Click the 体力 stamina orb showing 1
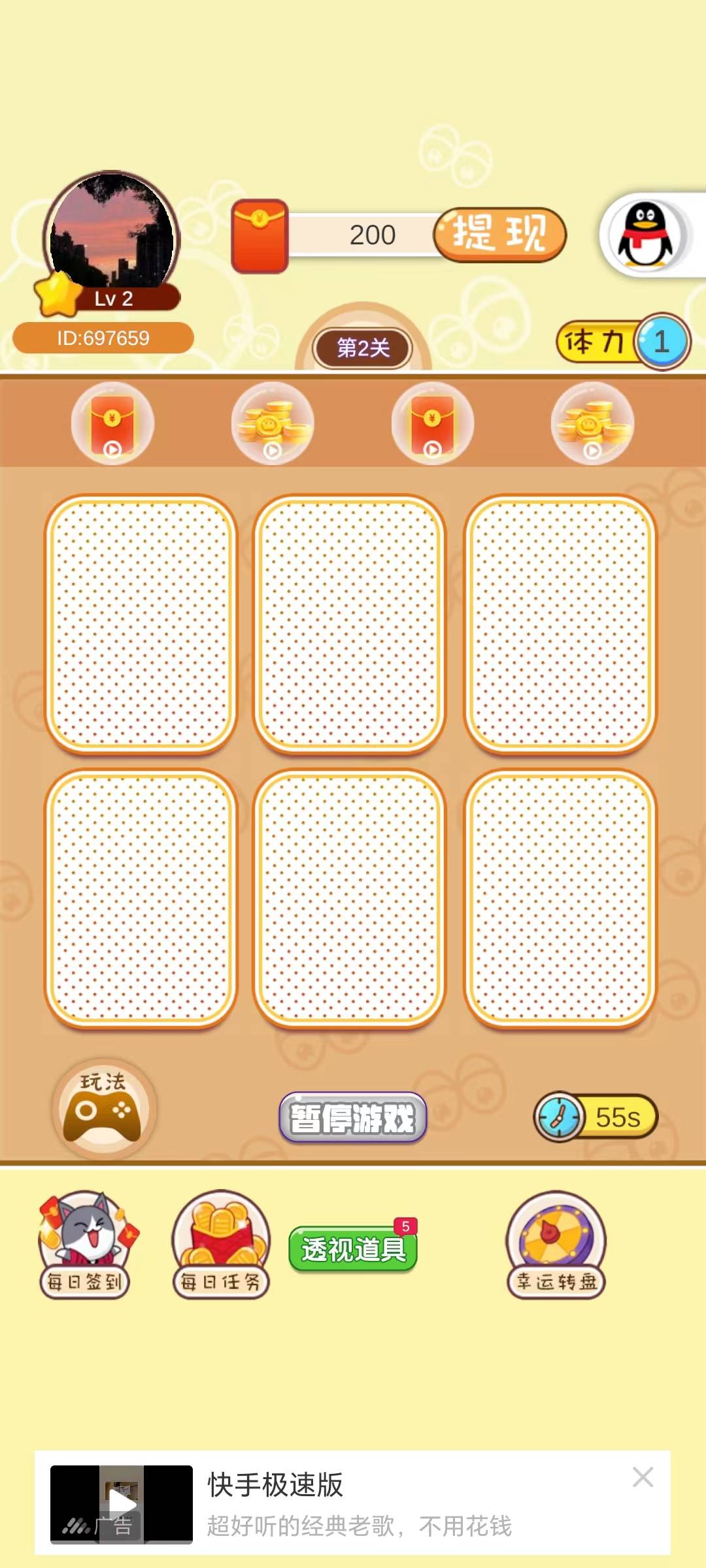 [x=662, y=340]
